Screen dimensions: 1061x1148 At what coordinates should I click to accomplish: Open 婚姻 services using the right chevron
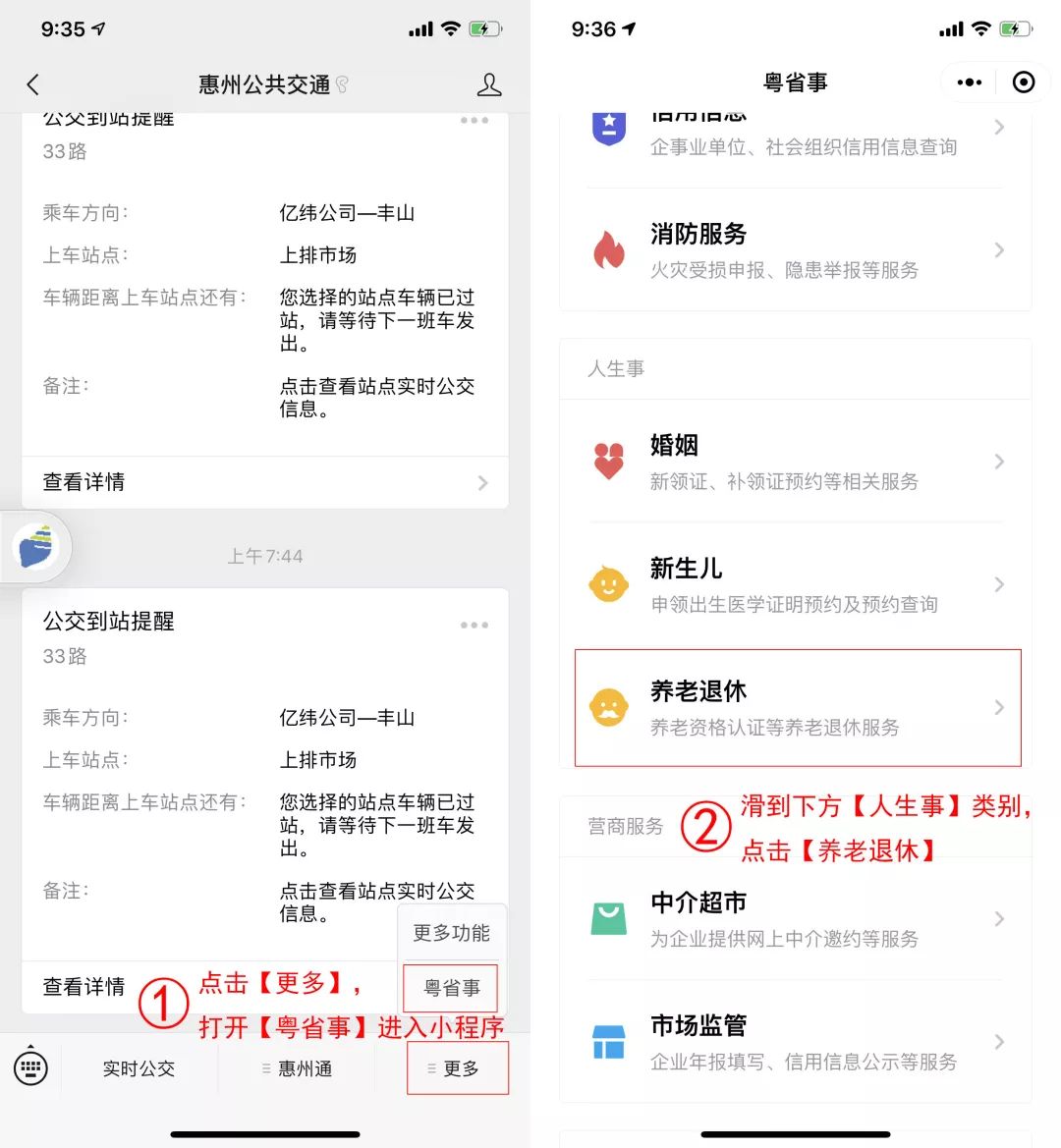(999, 462)
